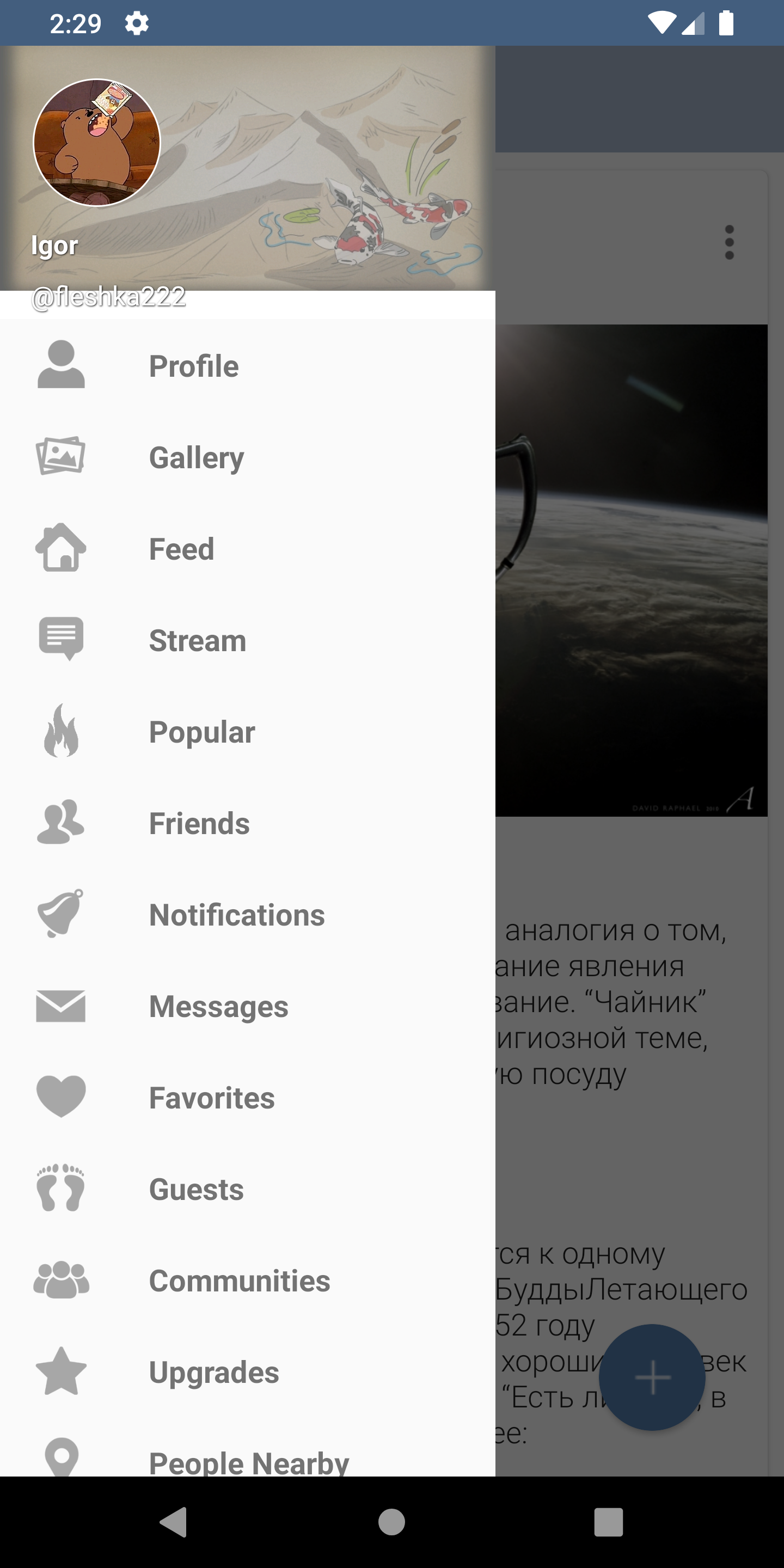Tap the settings gear in the status bar
The width and height of the screenshot is (784, 1568).
point(136,22)
